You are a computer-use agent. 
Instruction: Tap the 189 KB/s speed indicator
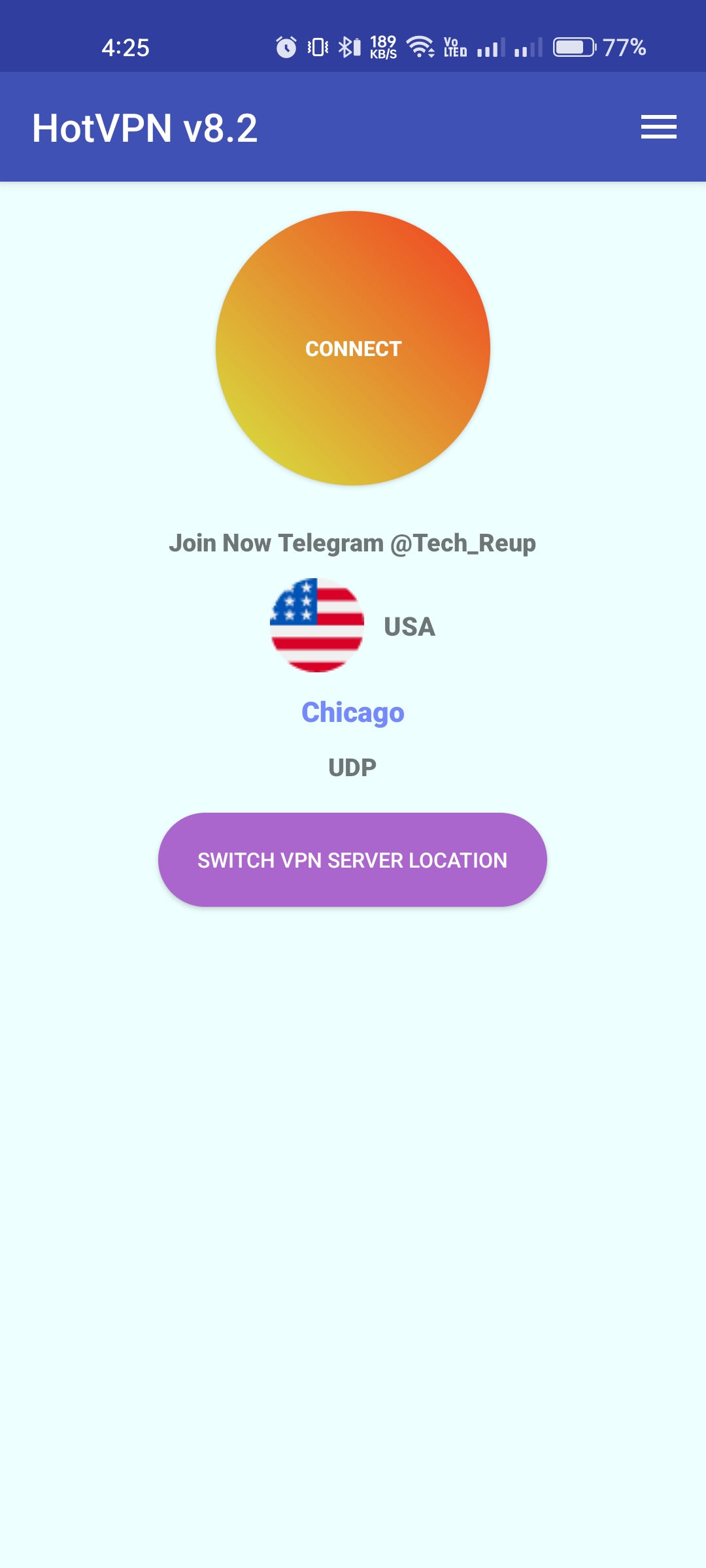click(382, 46)
